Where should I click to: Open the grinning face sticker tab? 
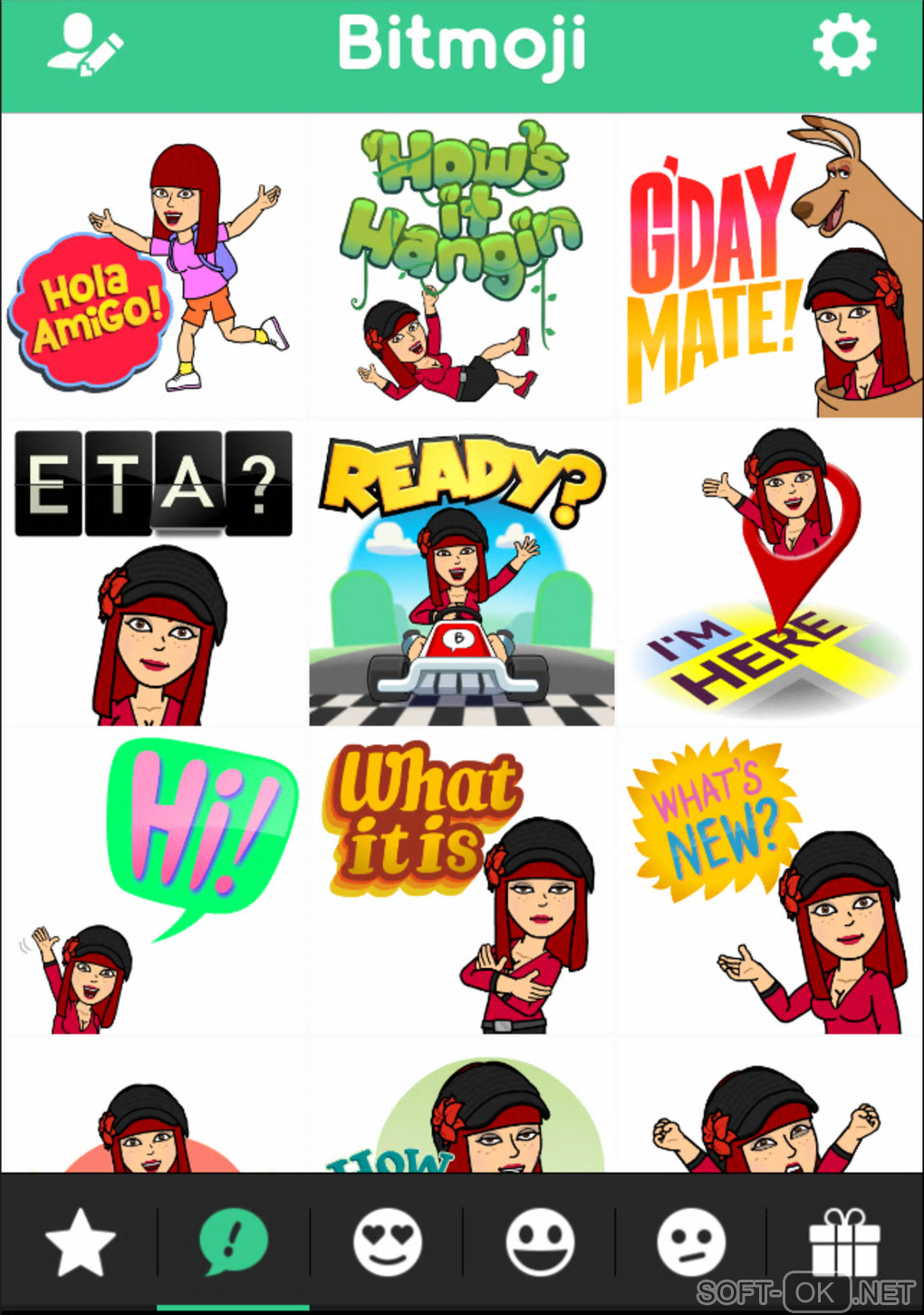click(x=540, y=1242)
